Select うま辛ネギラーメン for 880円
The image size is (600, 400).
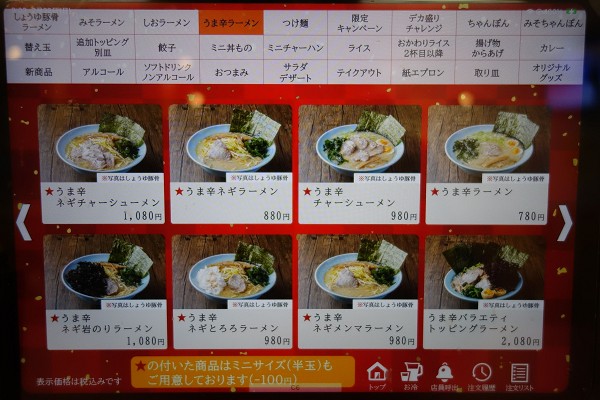[x=231, y=164]
